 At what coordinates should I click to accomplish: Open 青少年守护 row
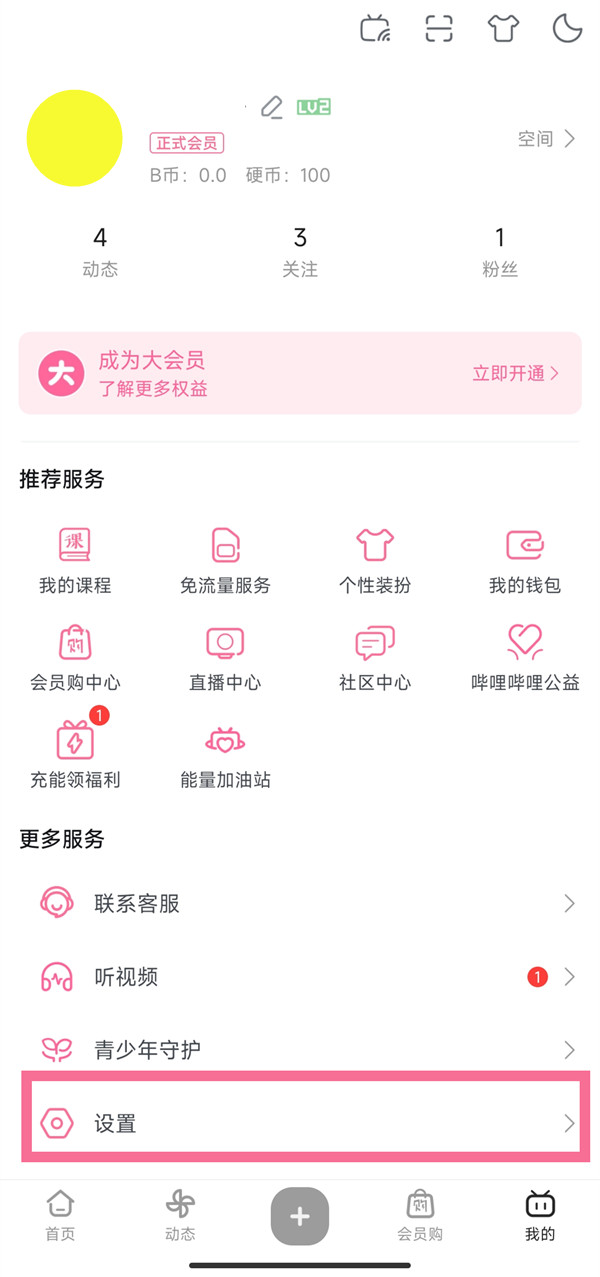click(x=300, y=1050)
